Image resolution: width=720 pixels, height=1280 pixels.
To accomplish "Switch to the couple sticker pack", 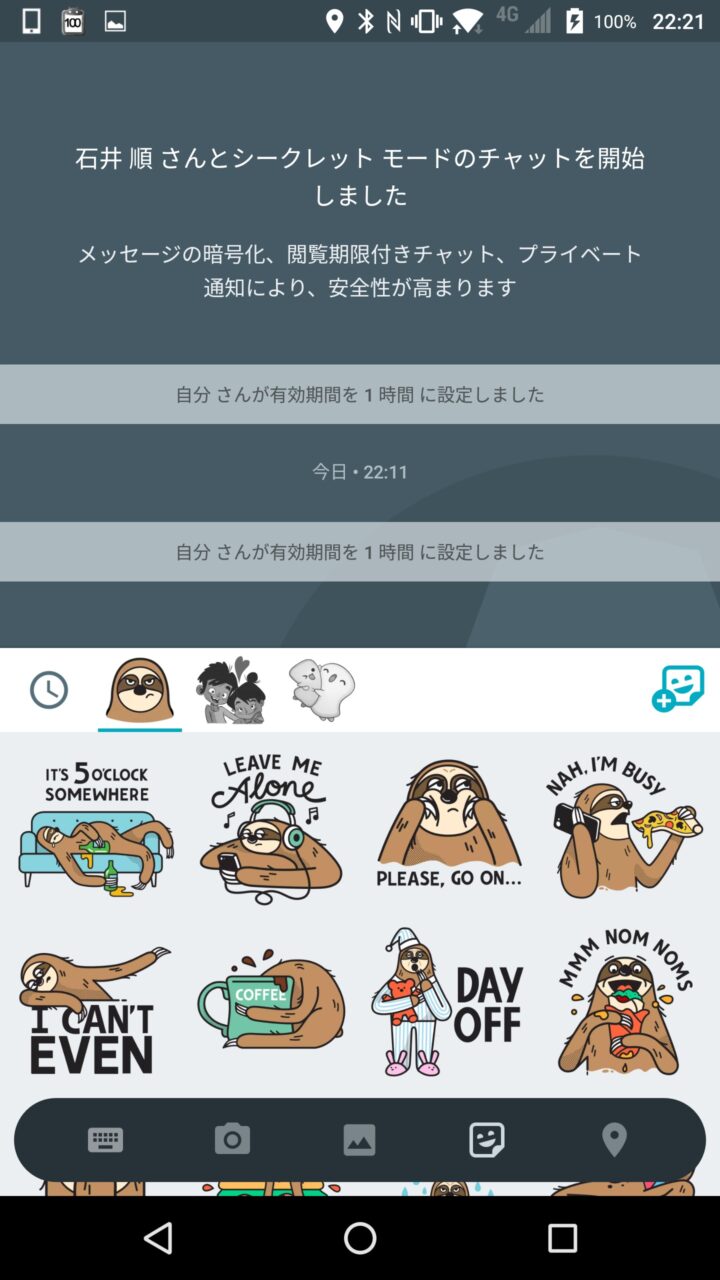I will [x=230, y=690].
